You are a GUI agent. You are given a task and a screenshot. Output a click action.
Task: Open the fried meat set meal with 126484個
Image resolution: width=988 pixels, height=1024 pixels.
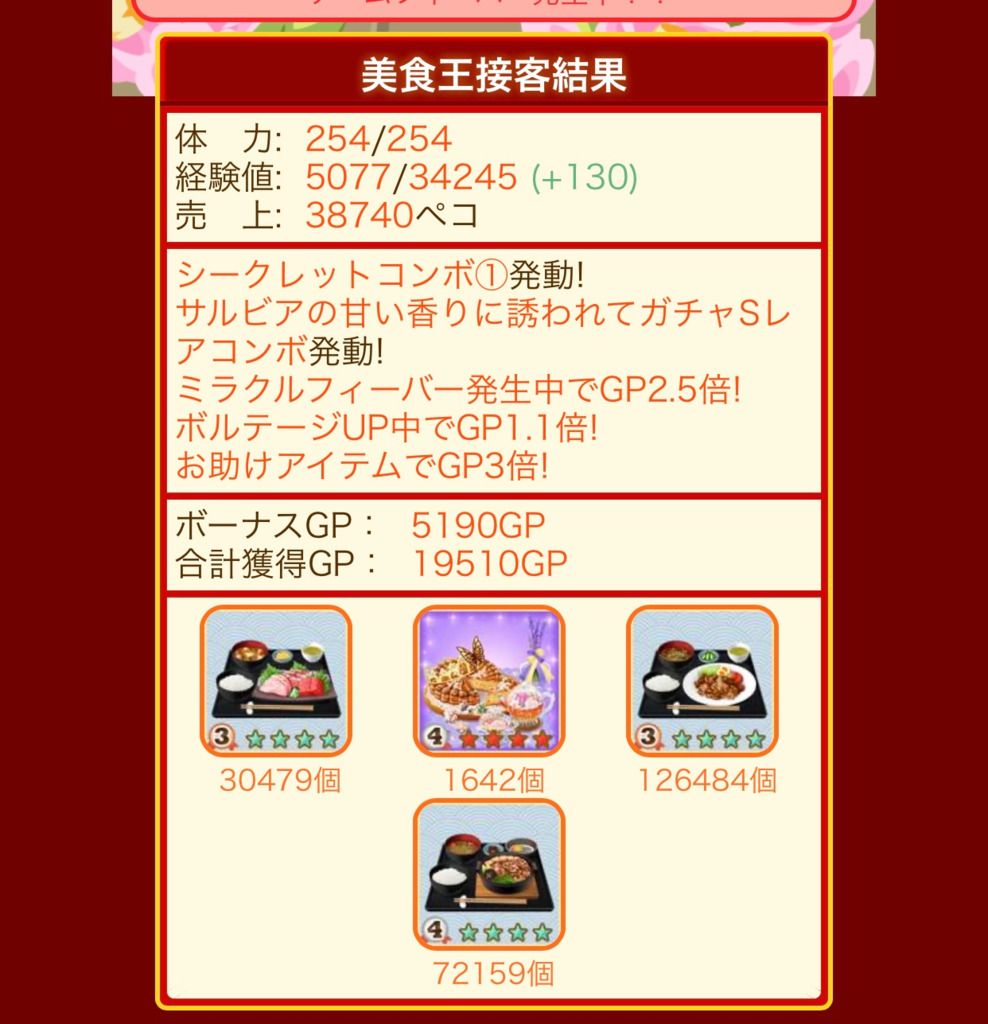702,681
